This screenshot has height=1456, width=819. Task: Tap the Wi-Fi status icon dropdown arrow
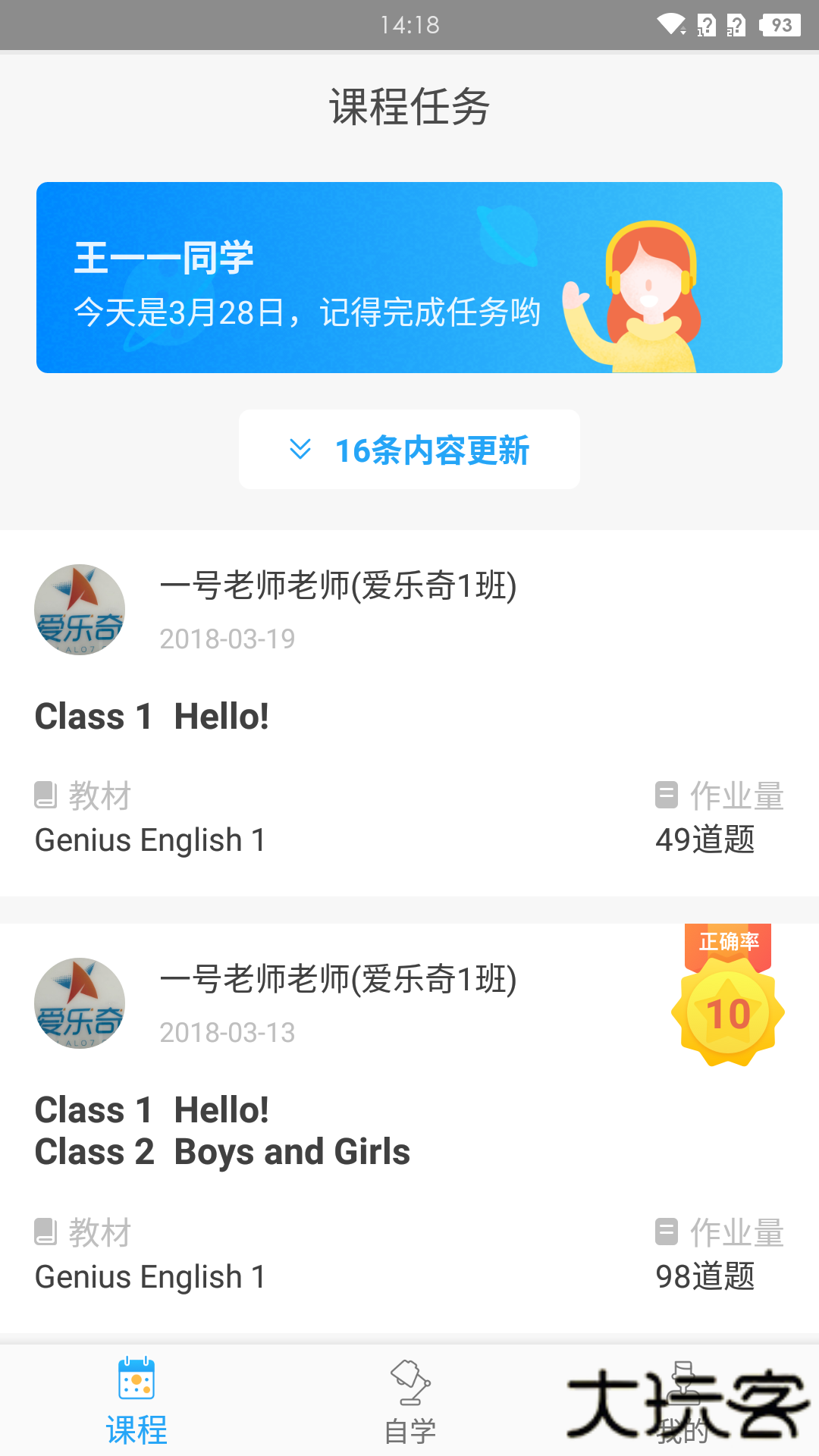point(670,23)
